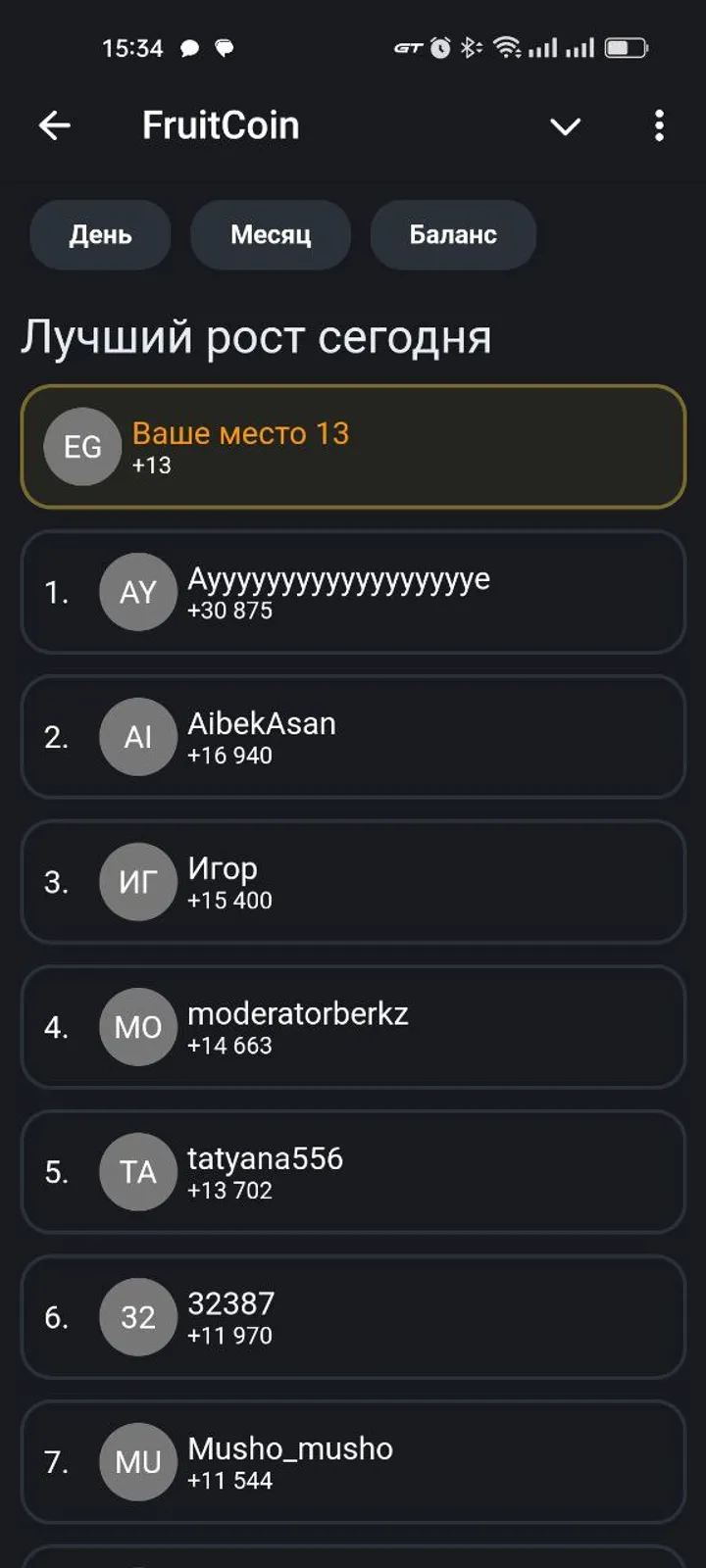This screenshot has height=1568, width=706.
Task: Select the День tab
Action: (100, 234)
